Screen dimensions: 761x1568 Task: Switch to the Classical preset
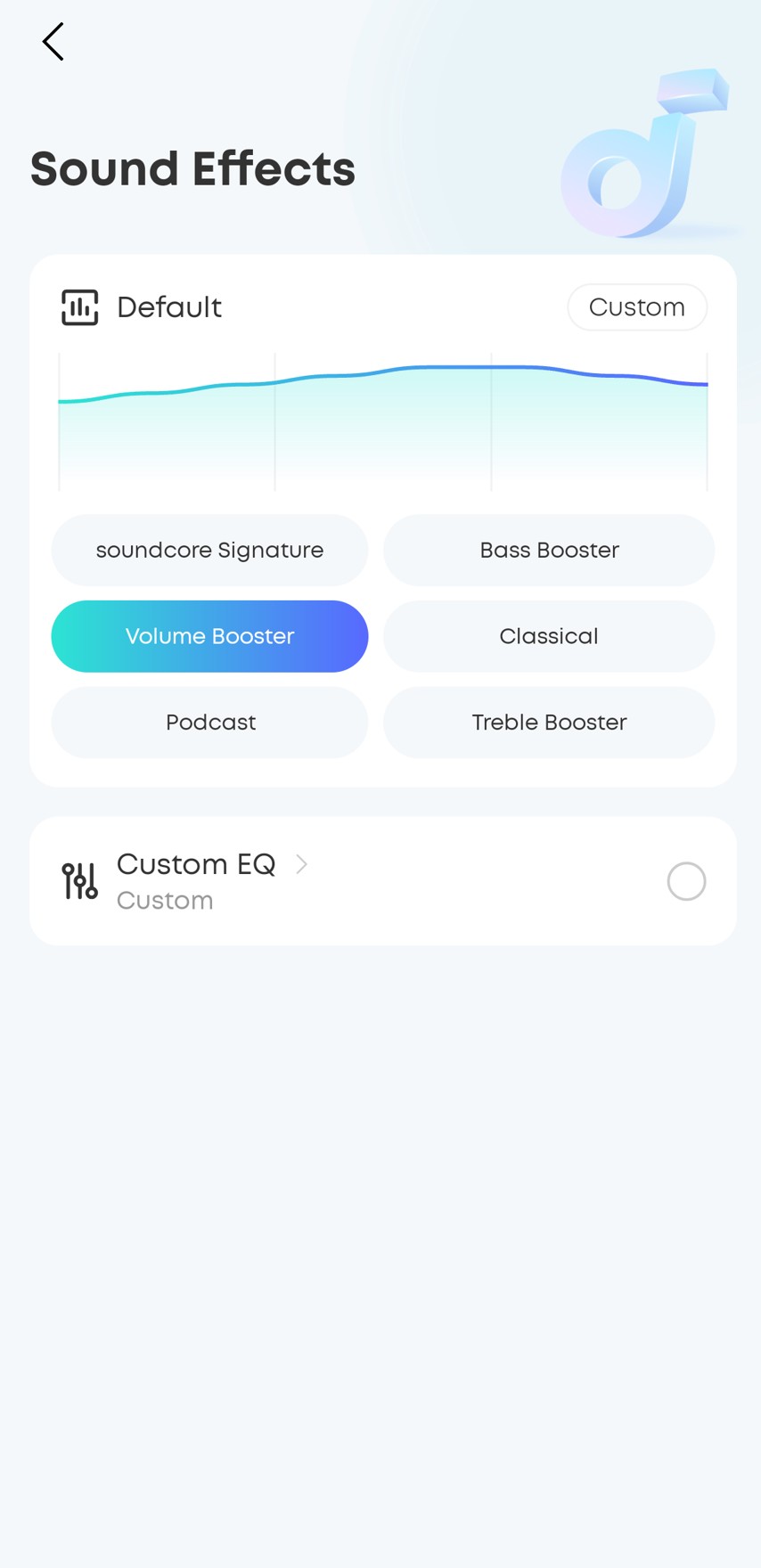click(549, 636)
